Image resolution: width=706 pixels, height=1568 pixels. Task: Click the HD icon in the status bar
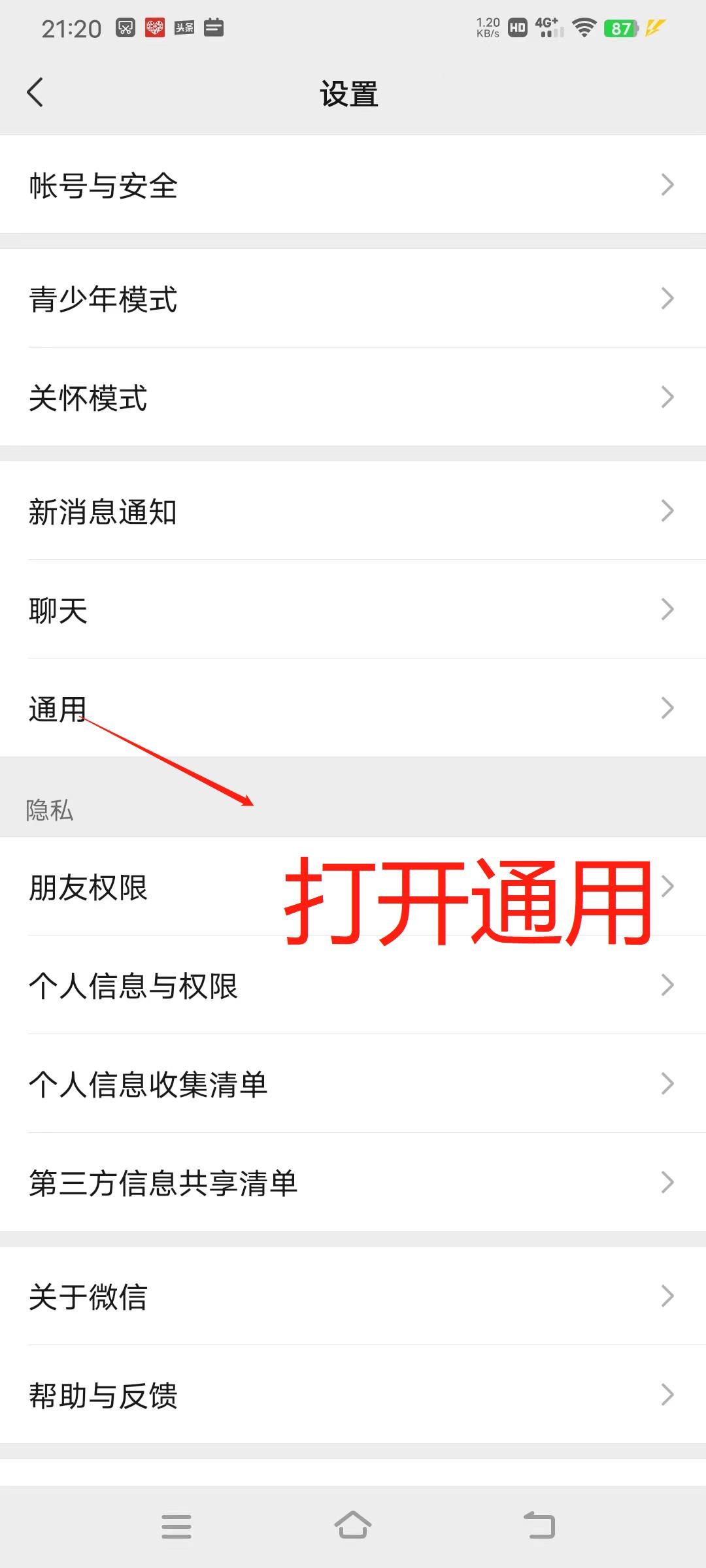516,27
